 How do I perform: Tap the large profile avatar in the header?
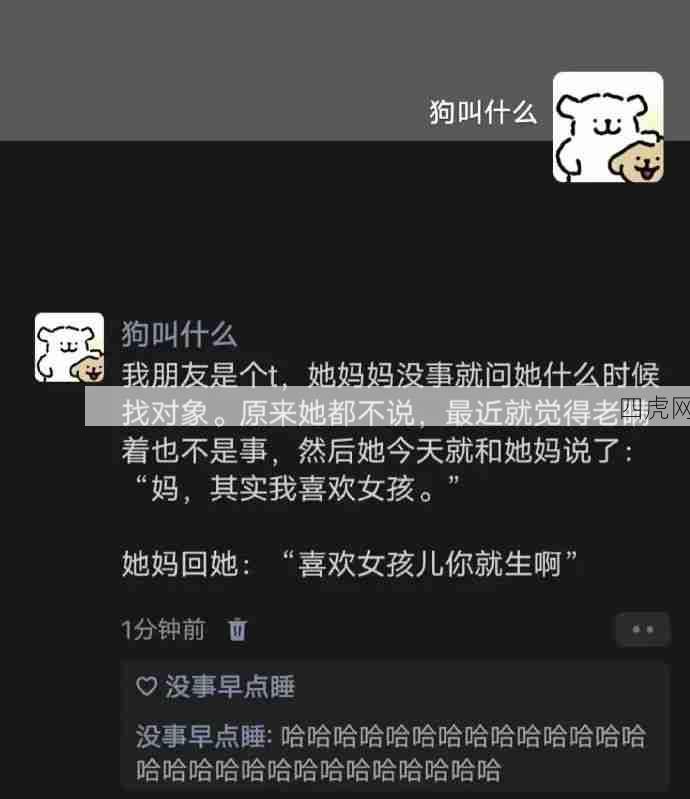tap(608, 127)
